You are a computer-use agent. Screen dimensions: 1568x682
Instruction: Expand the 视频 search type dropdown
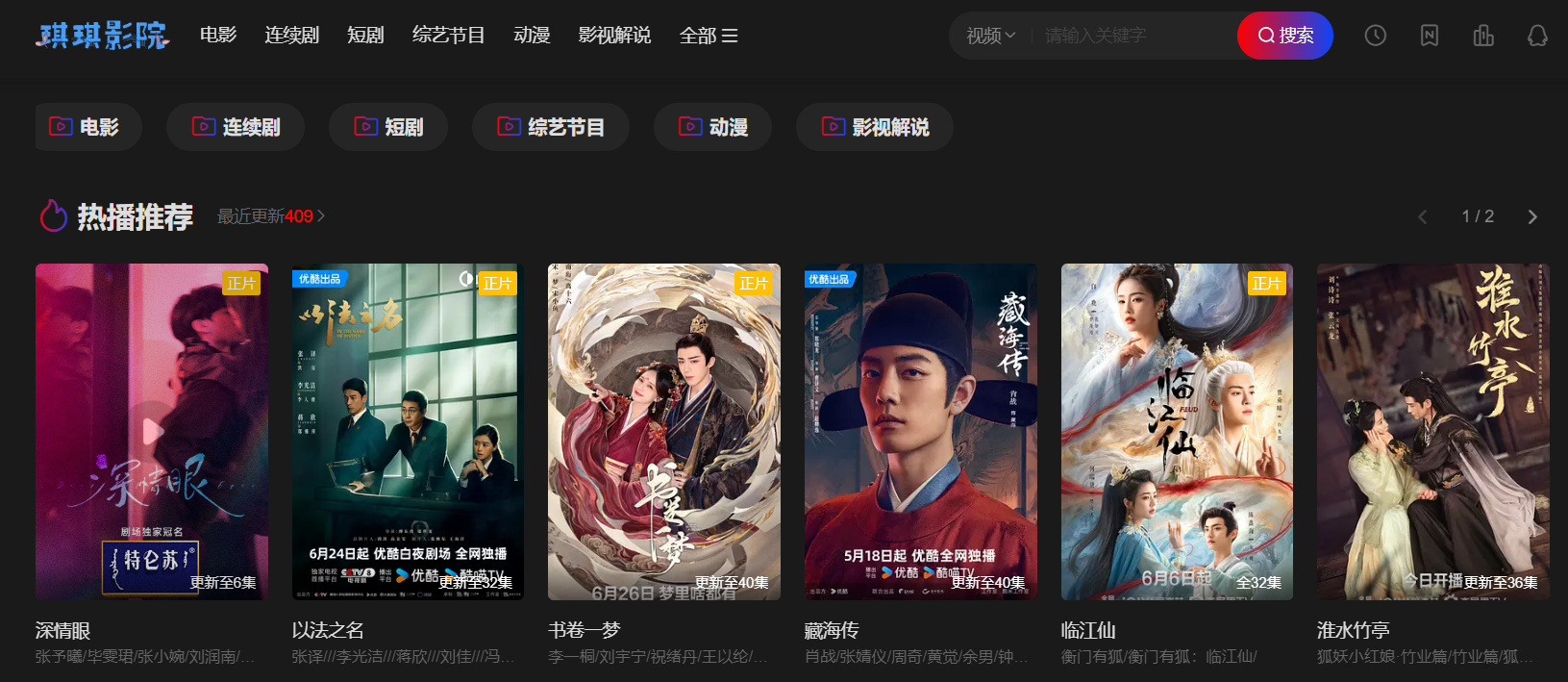990,36
